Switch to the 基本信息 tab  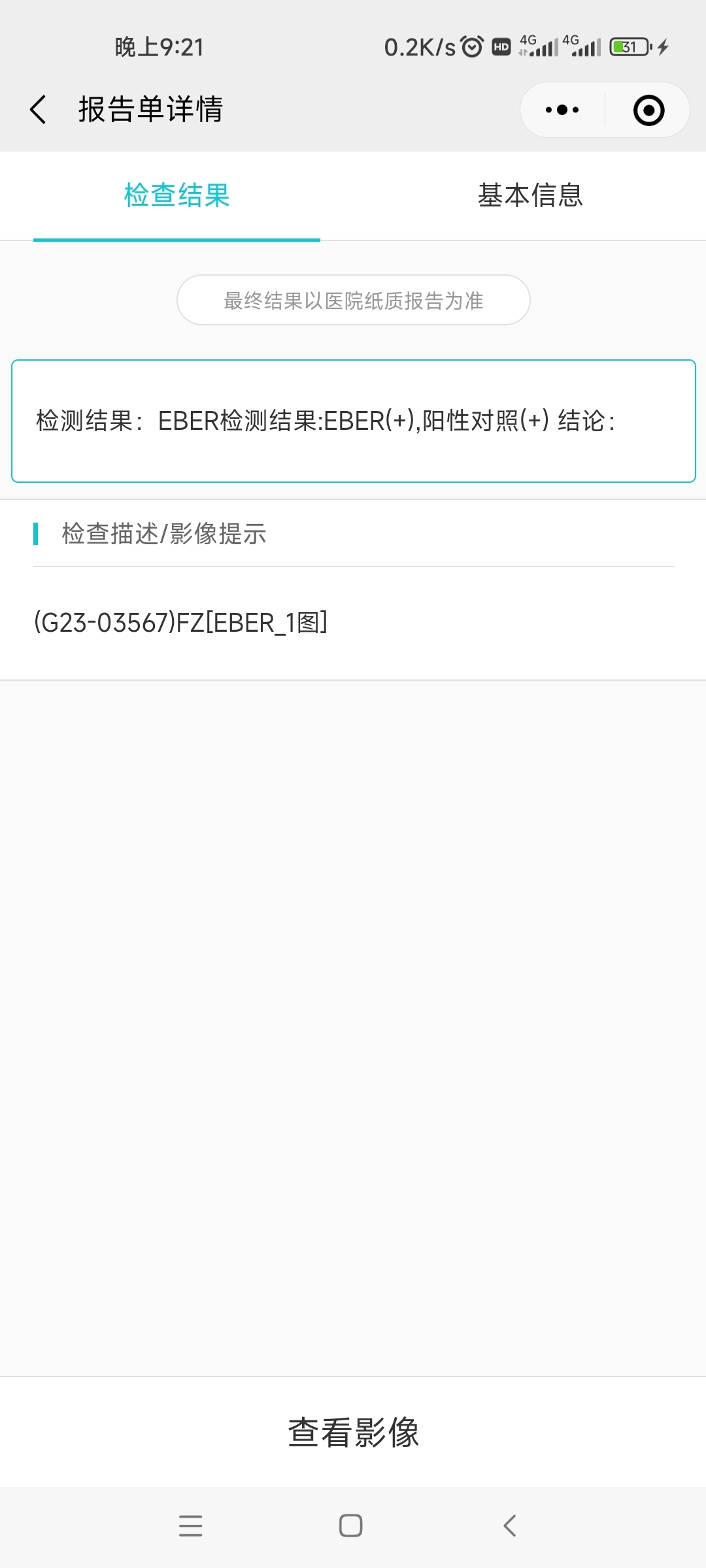coord(530,195)
